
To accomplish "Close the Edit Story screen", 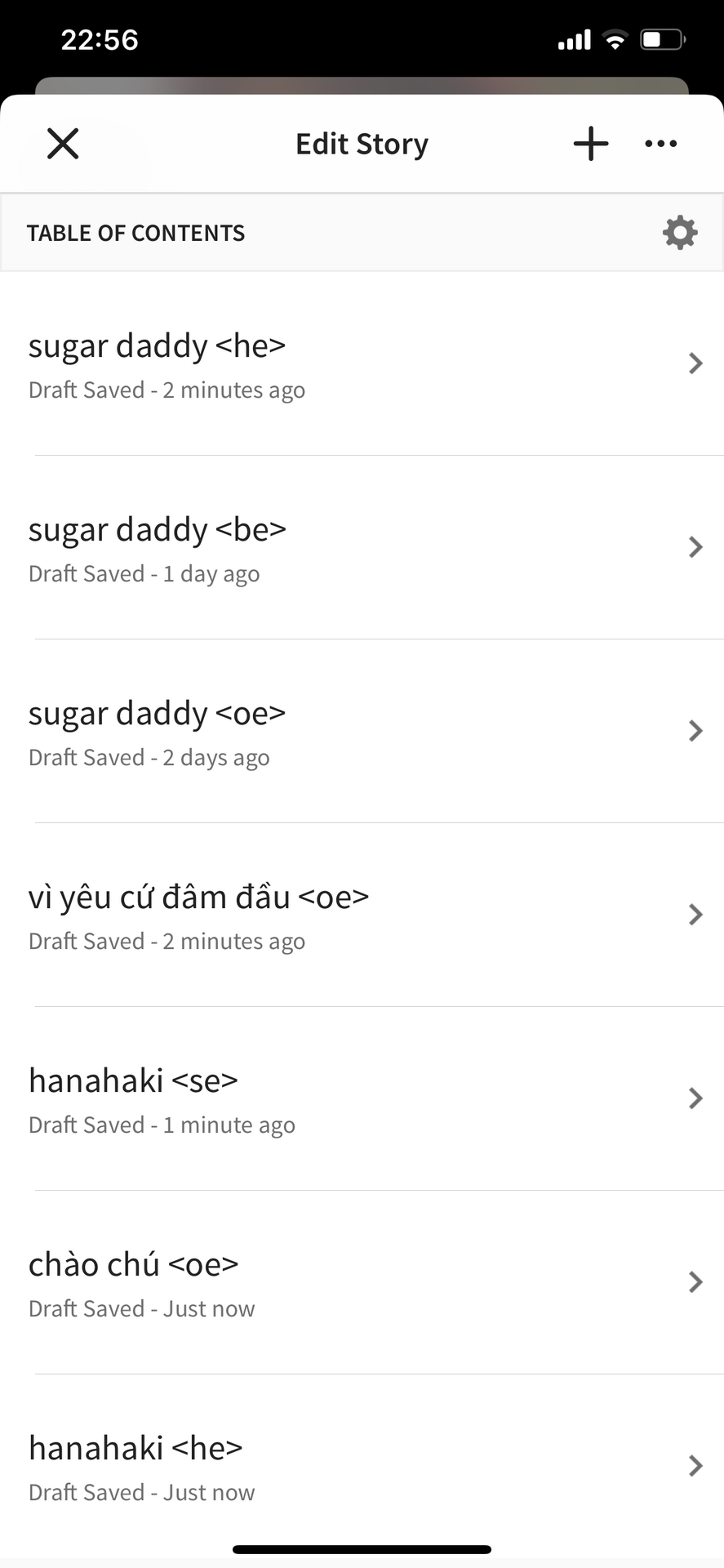I will [63, 144].
